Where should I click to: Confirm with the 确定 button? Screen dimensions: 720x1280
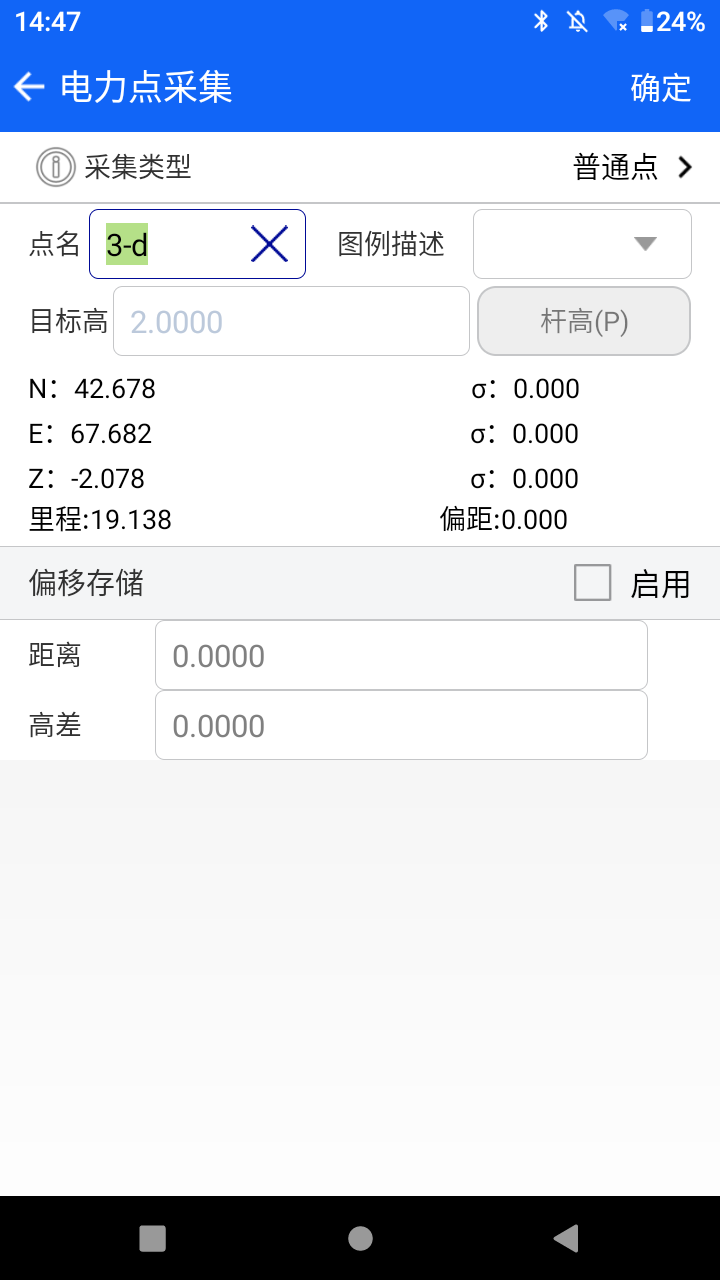tap(661, 88)
